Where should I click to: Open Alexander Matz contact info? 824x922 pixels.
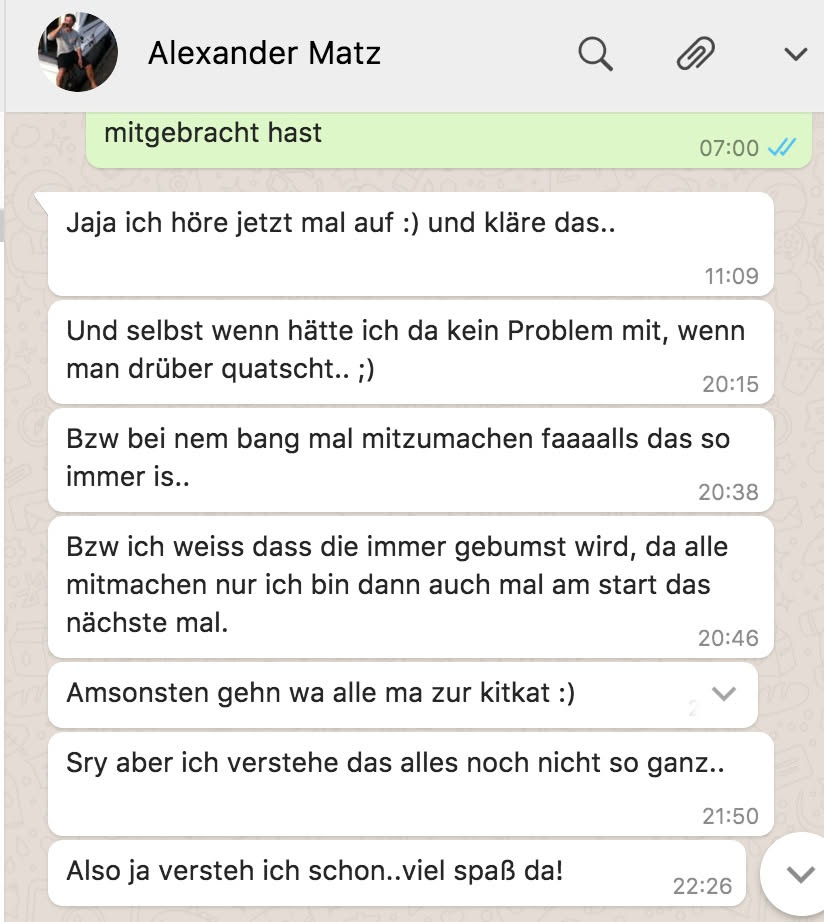(264, 53)
